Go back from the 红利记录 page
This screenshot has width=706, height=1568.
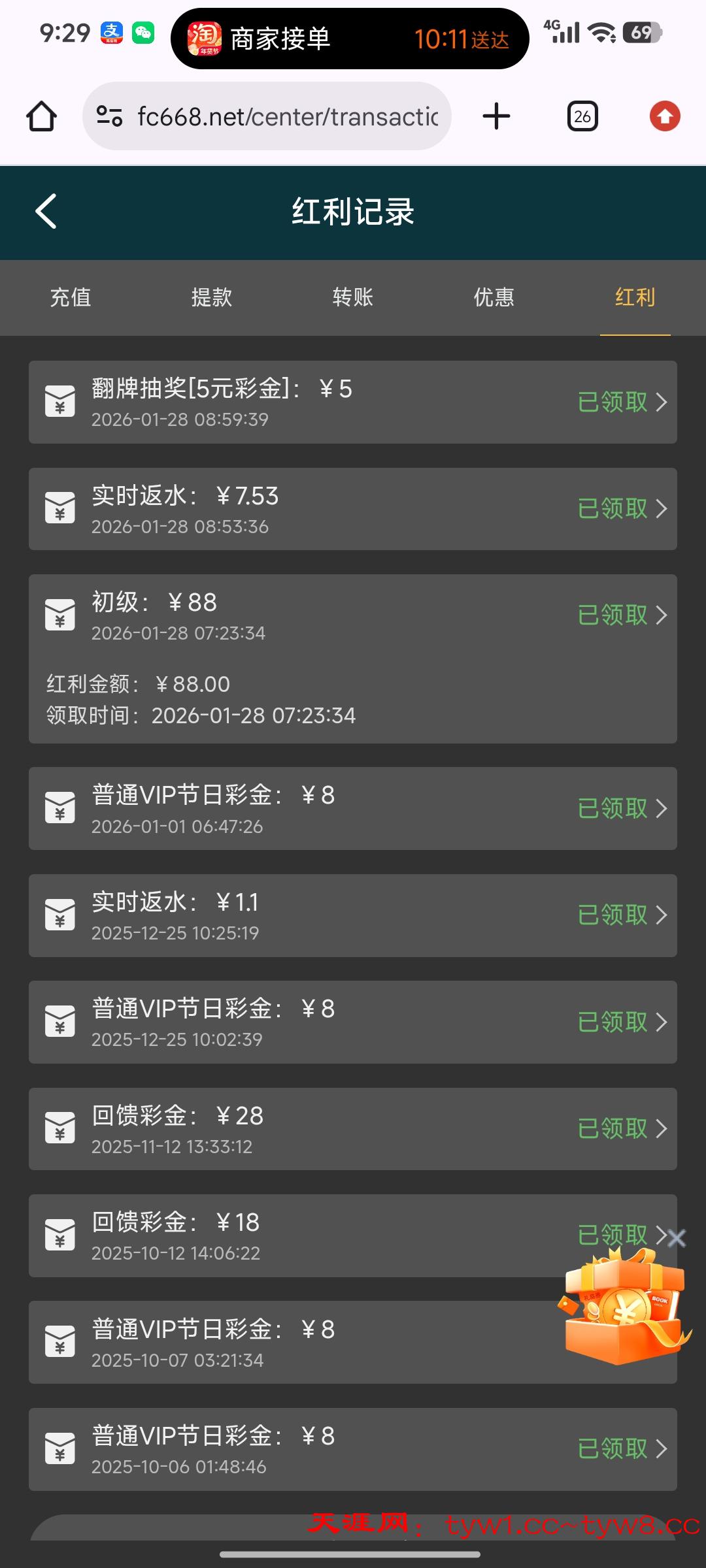[x=46, y=212]
